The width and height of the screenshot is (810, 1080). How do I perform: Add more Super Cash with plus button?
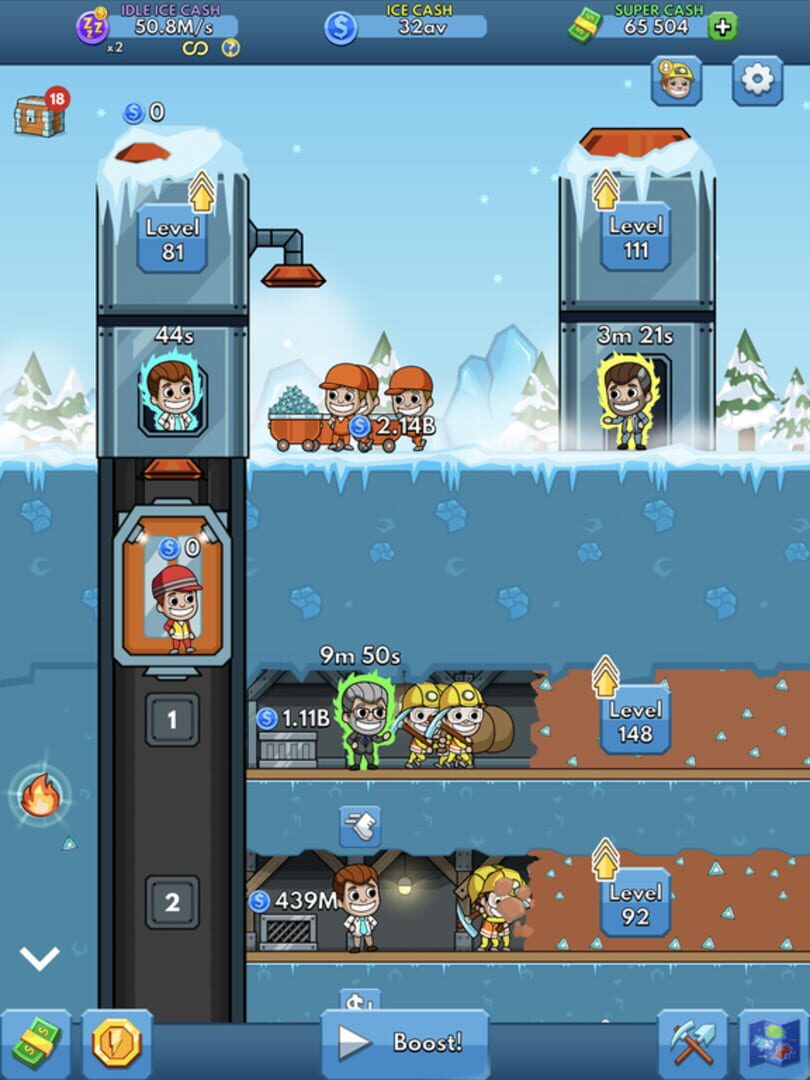tap(722, 27)
